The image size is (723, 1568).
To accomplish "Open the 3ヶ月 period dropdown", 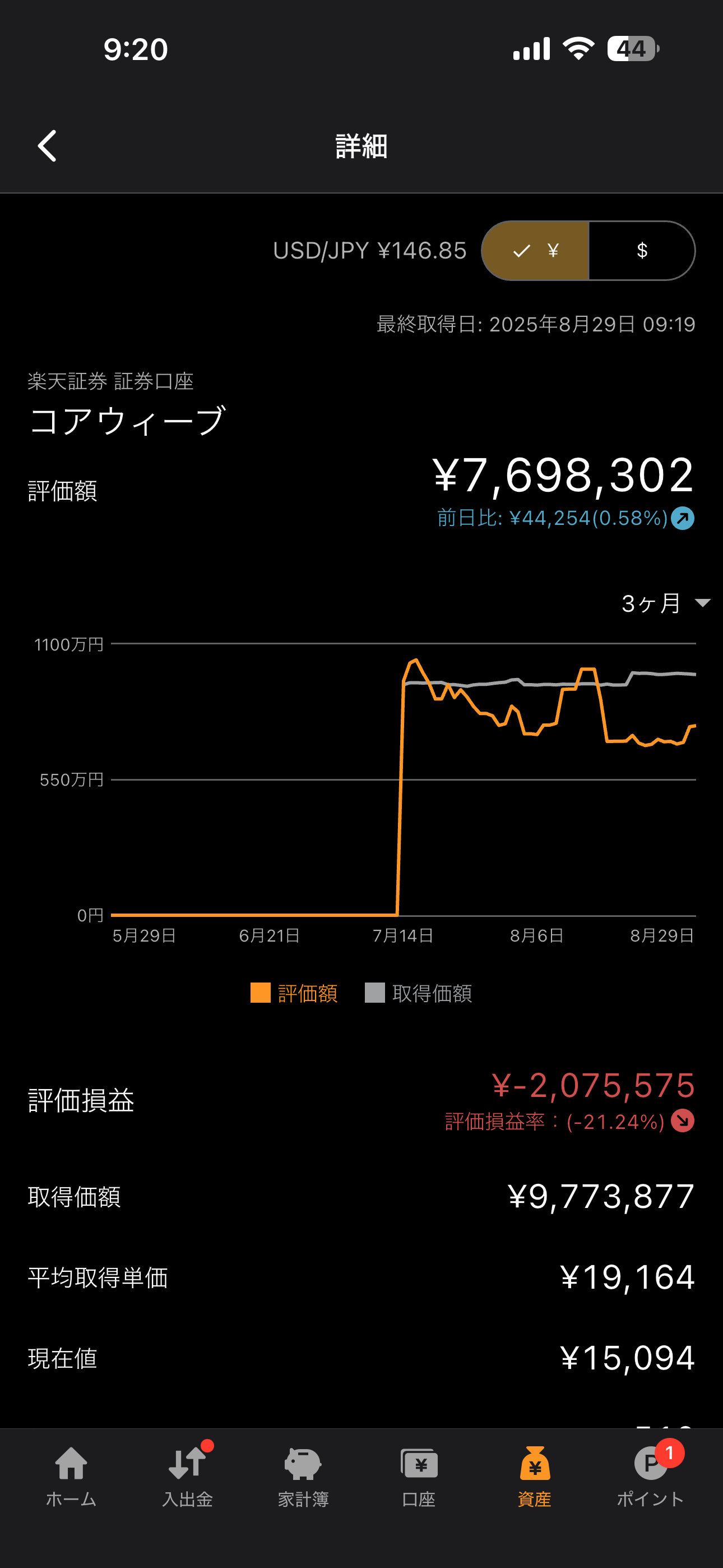I will tap(665, 603).
